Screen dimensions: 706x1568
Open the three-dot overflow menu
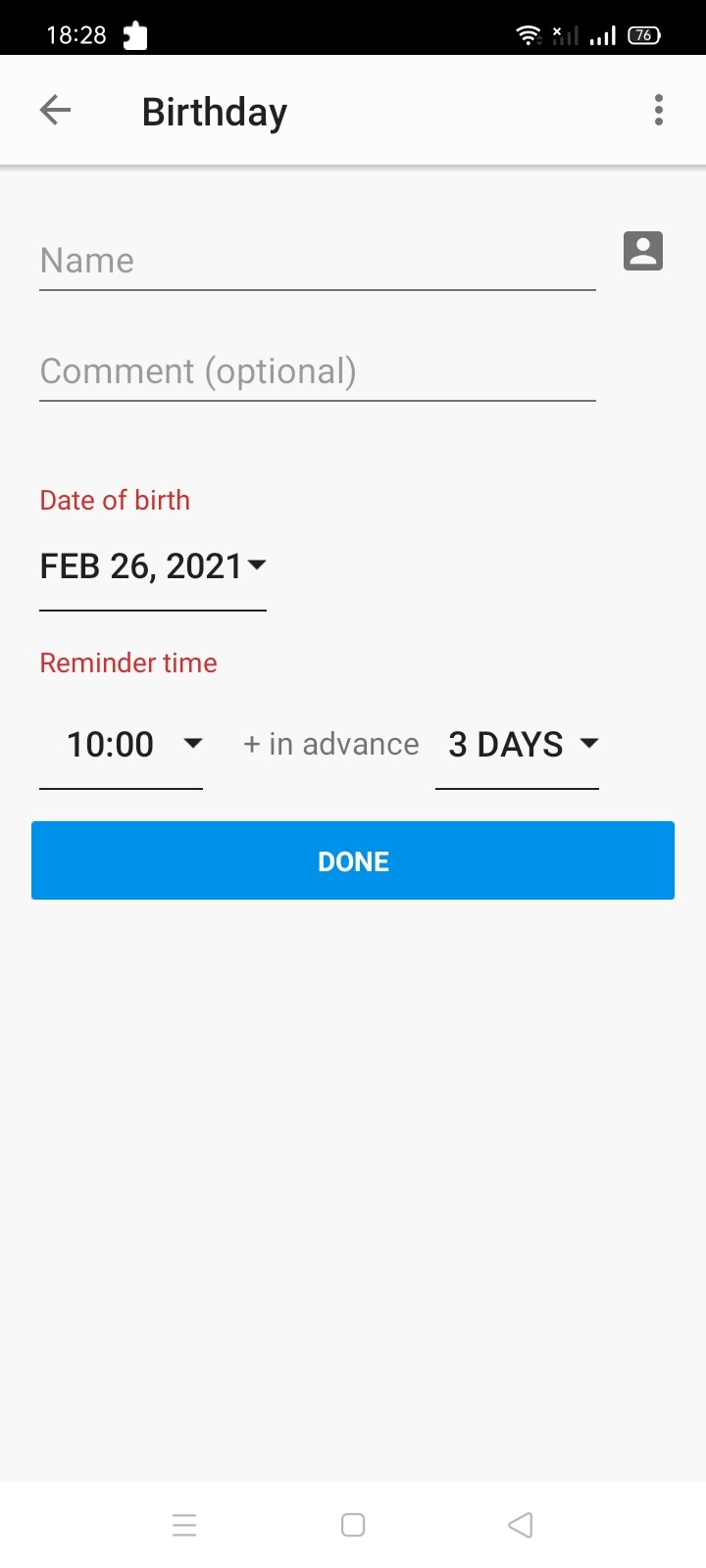pyautogui.click(x=658, y=110)
